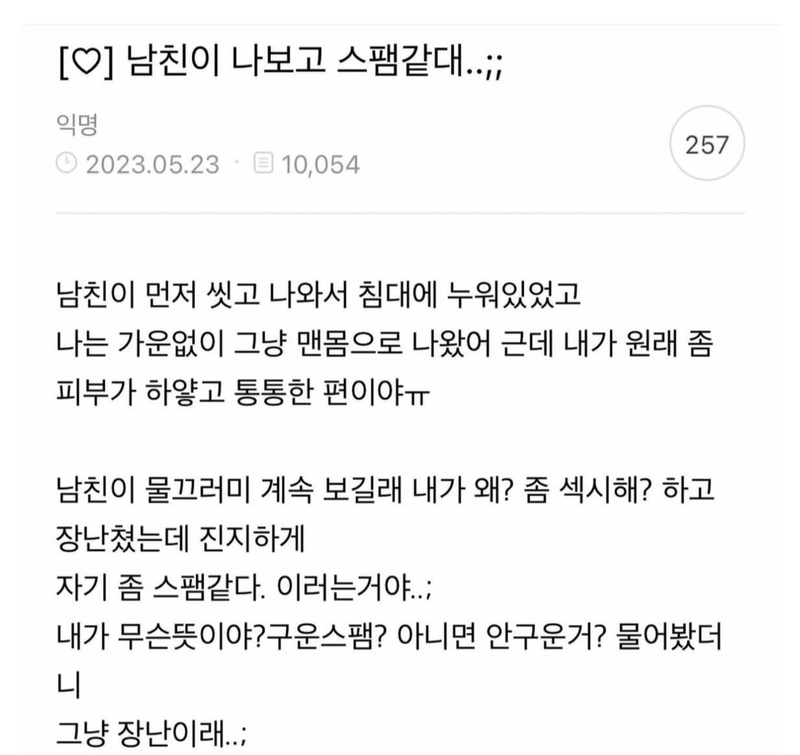Open the 257 comments bubble
Screen dimensions: 800x755
click(x=707, y=146)
